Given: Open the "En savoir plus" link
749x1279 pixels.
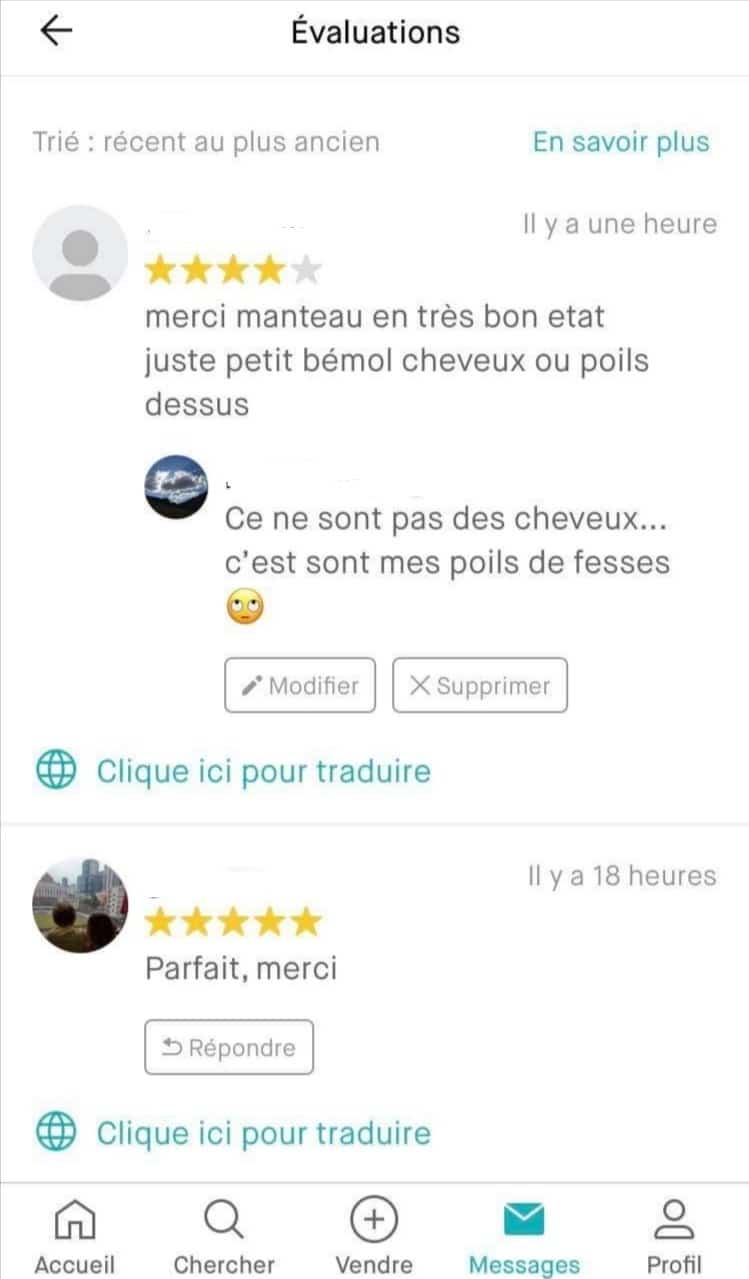Looking at the screenshot, I should tap(620, 142).
